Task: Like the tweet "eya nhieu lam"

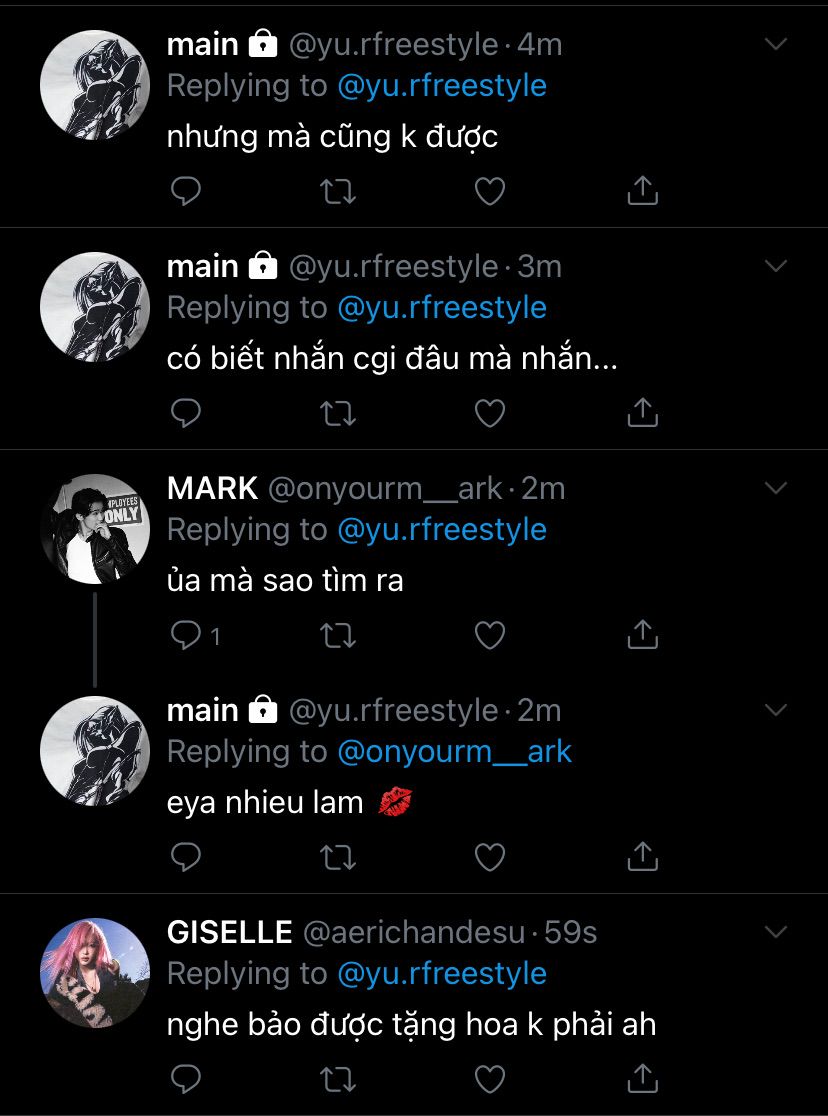Action: click(x=489, y=856)
